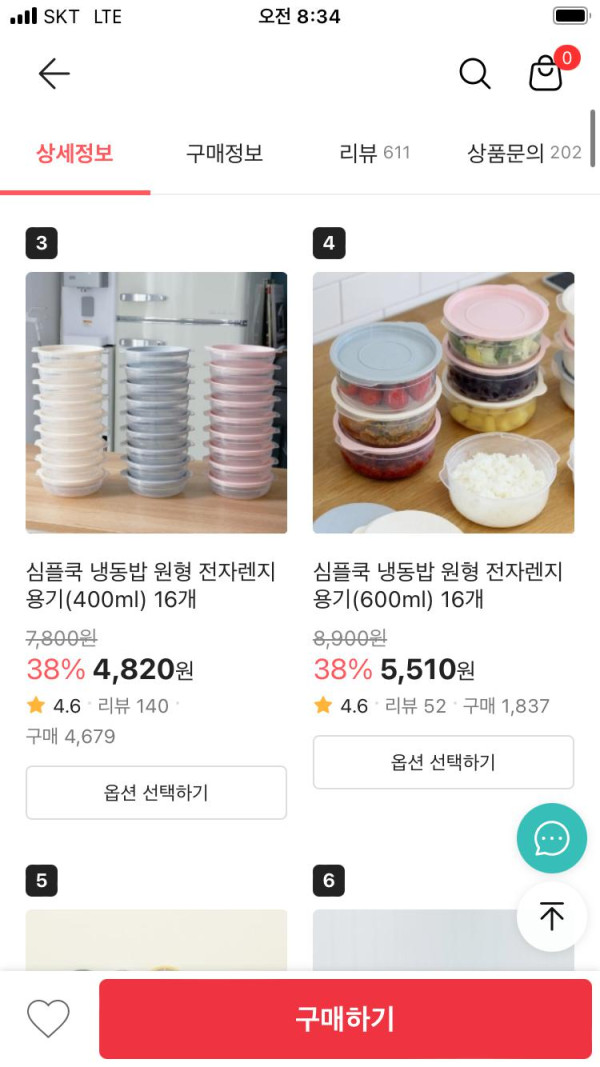This screenshot has width=600, height=1067.
Task: Go back using the arrow icon
Action: click(x=54, y=73)
